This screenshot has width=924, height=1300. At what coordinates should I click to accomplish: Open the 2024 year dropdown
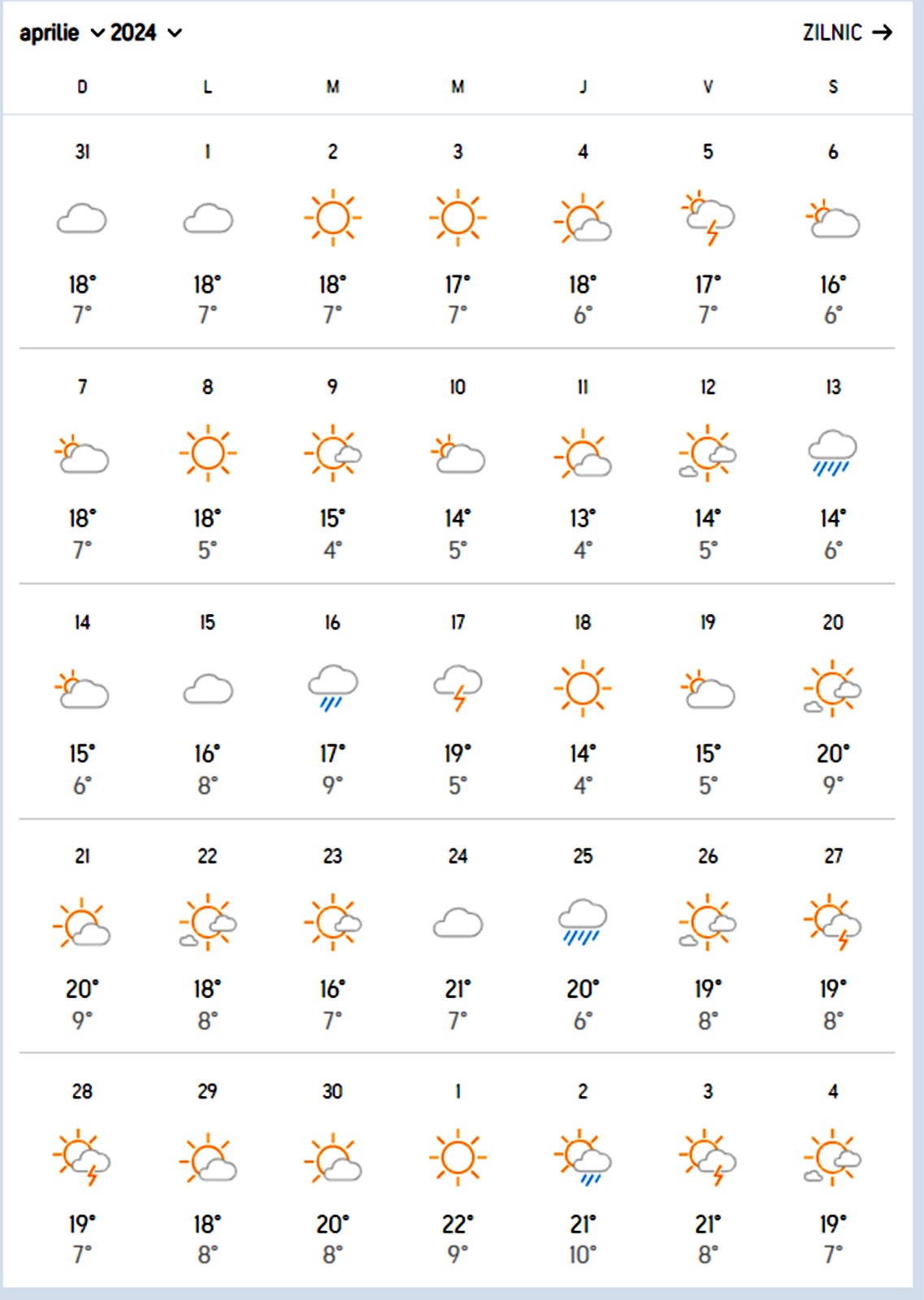[146, 33]
